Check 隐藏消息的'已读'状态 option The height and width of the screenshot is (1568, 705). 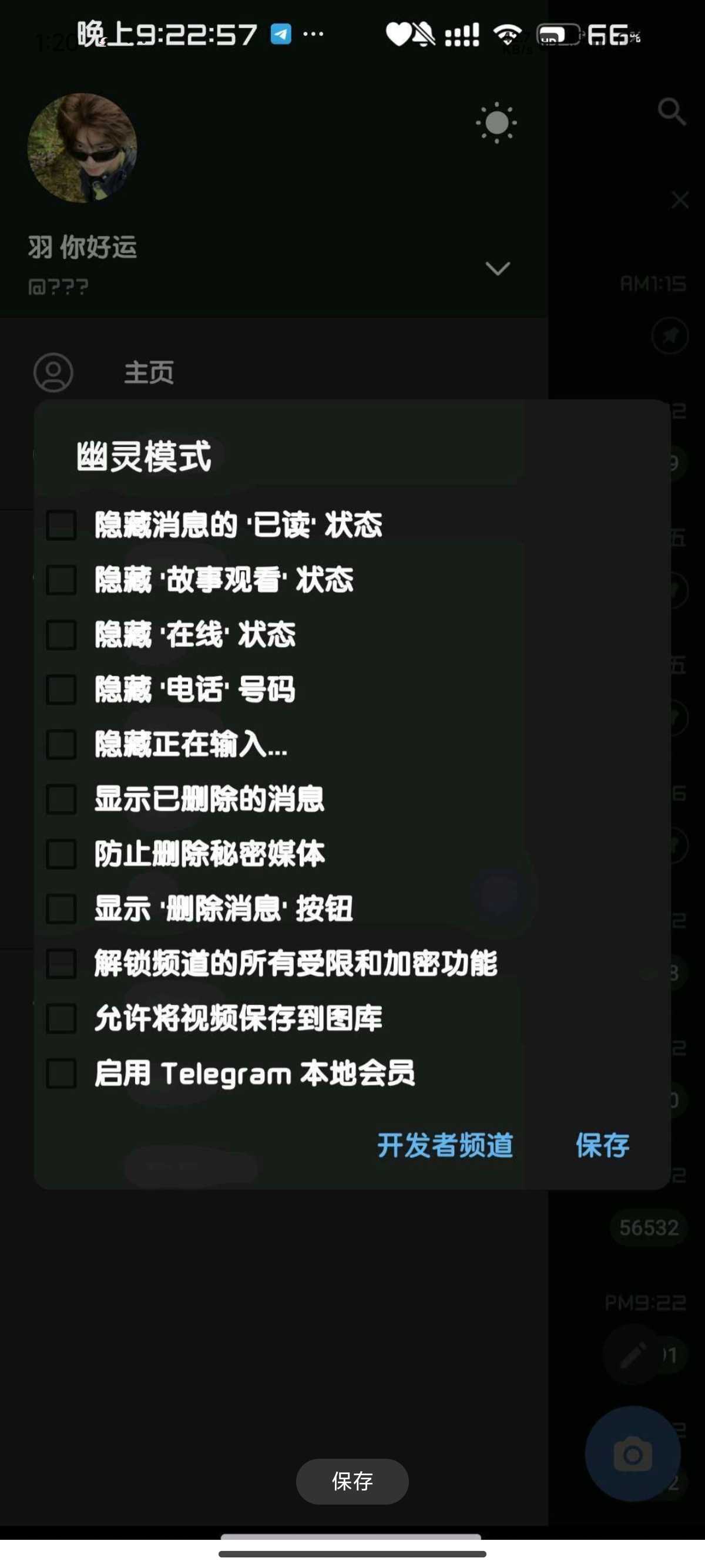pos(62,525)
